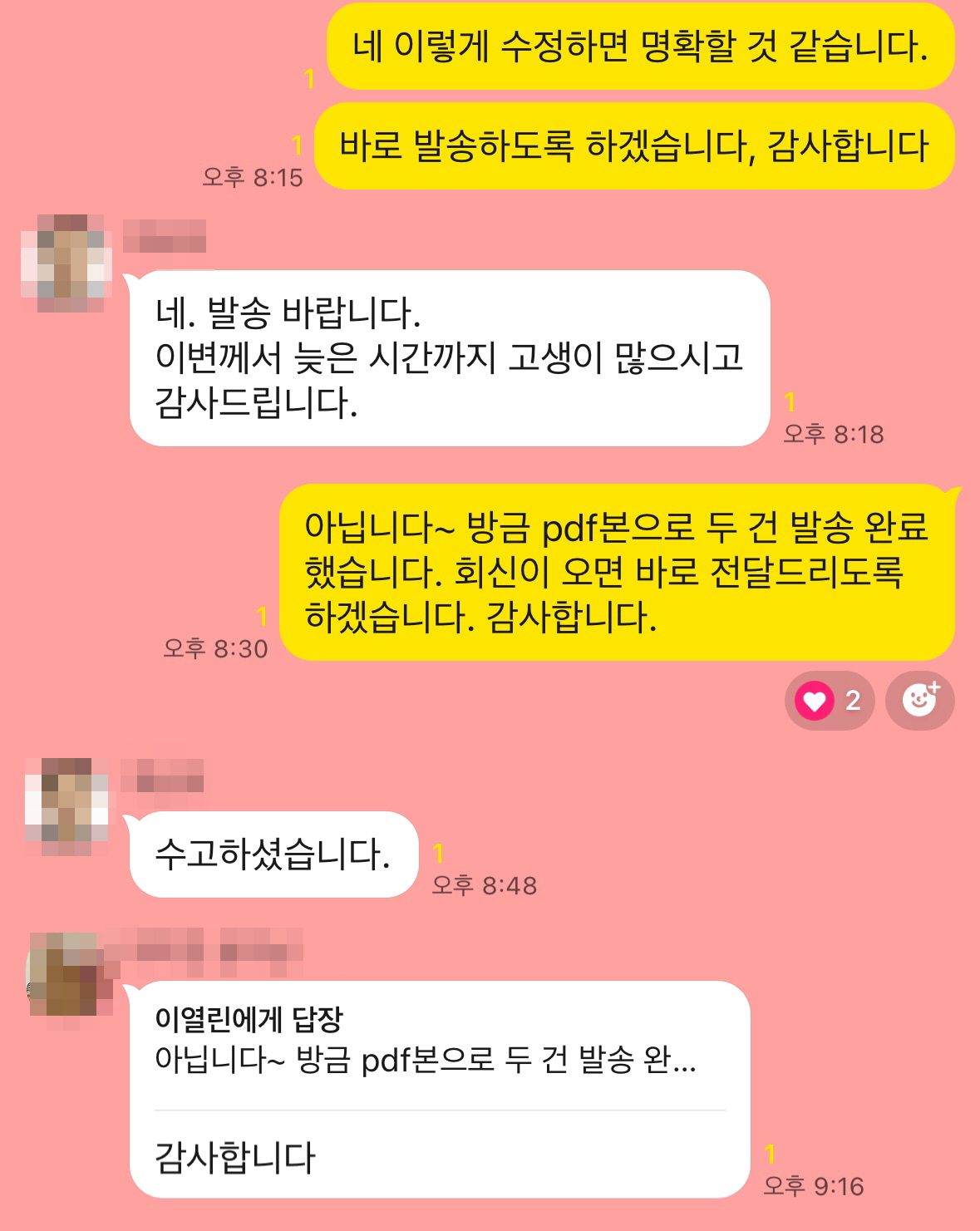Add an emoji reaction to the message
The image size is (980, 1231).
pyautogui.click(x=919, y=701)
